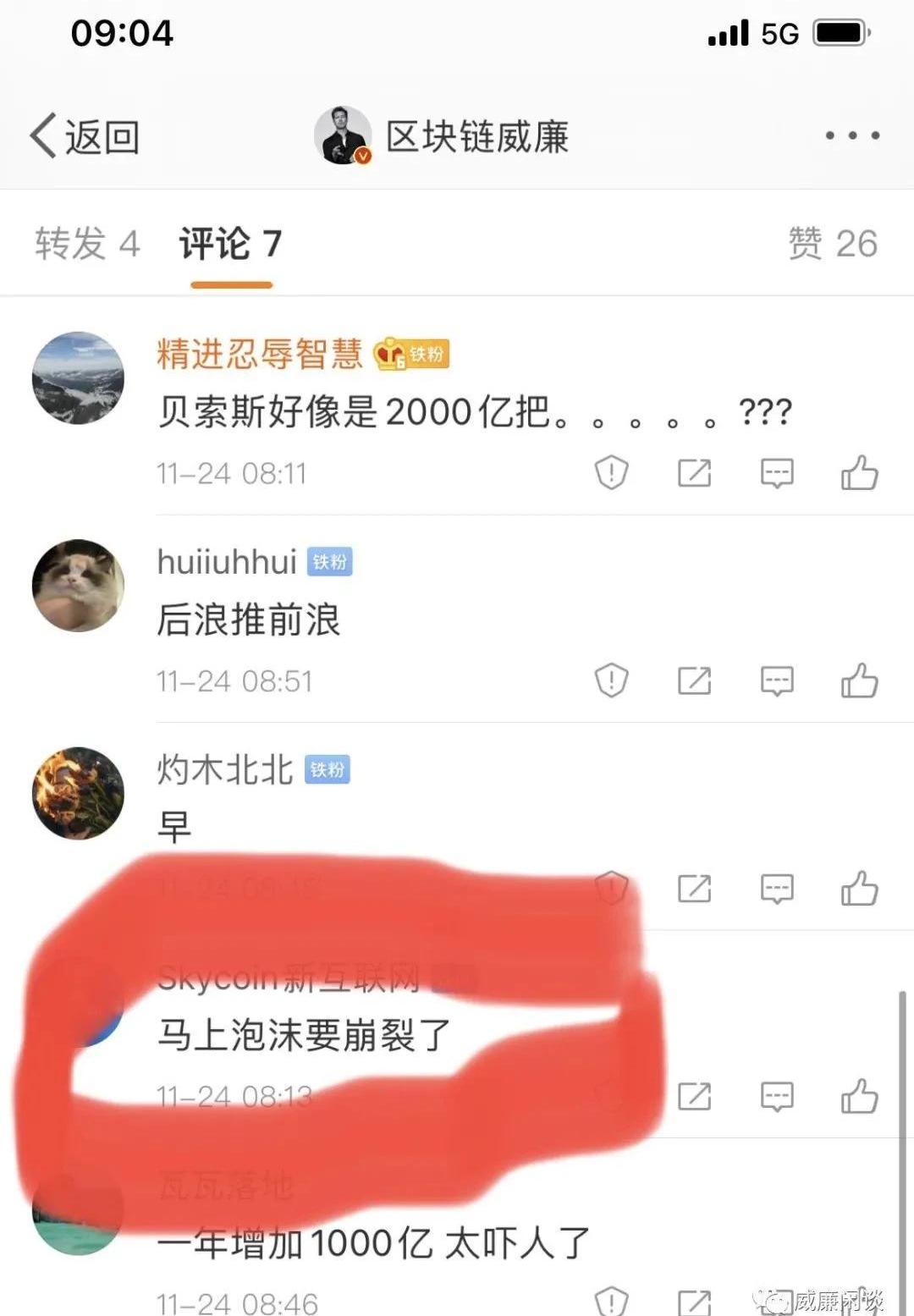The image size is (914, 1316).
Task: Go back with the 返回 button
Action: point(85,136)
